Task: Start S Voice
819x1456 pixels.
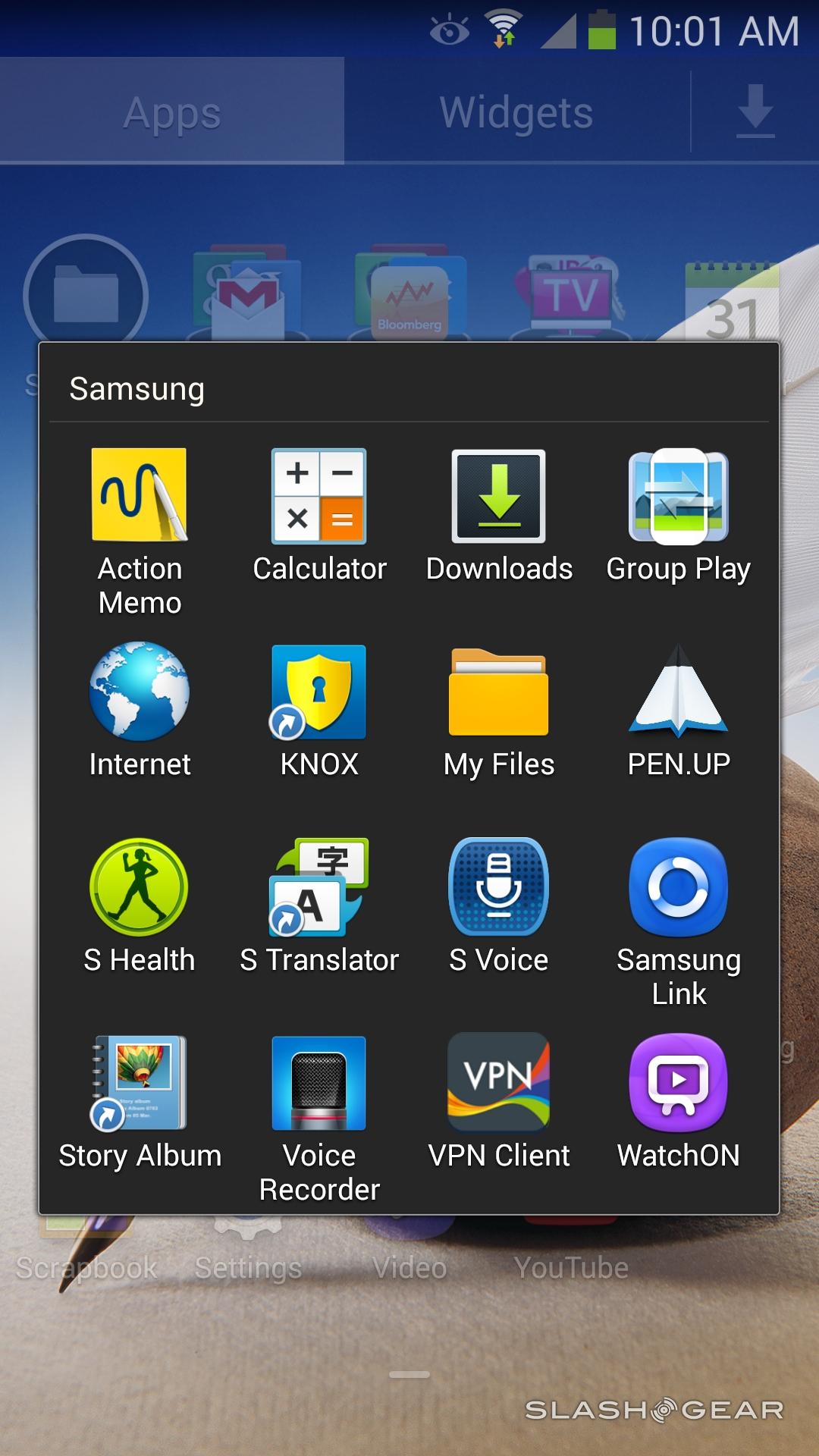Action: point(498,887)
